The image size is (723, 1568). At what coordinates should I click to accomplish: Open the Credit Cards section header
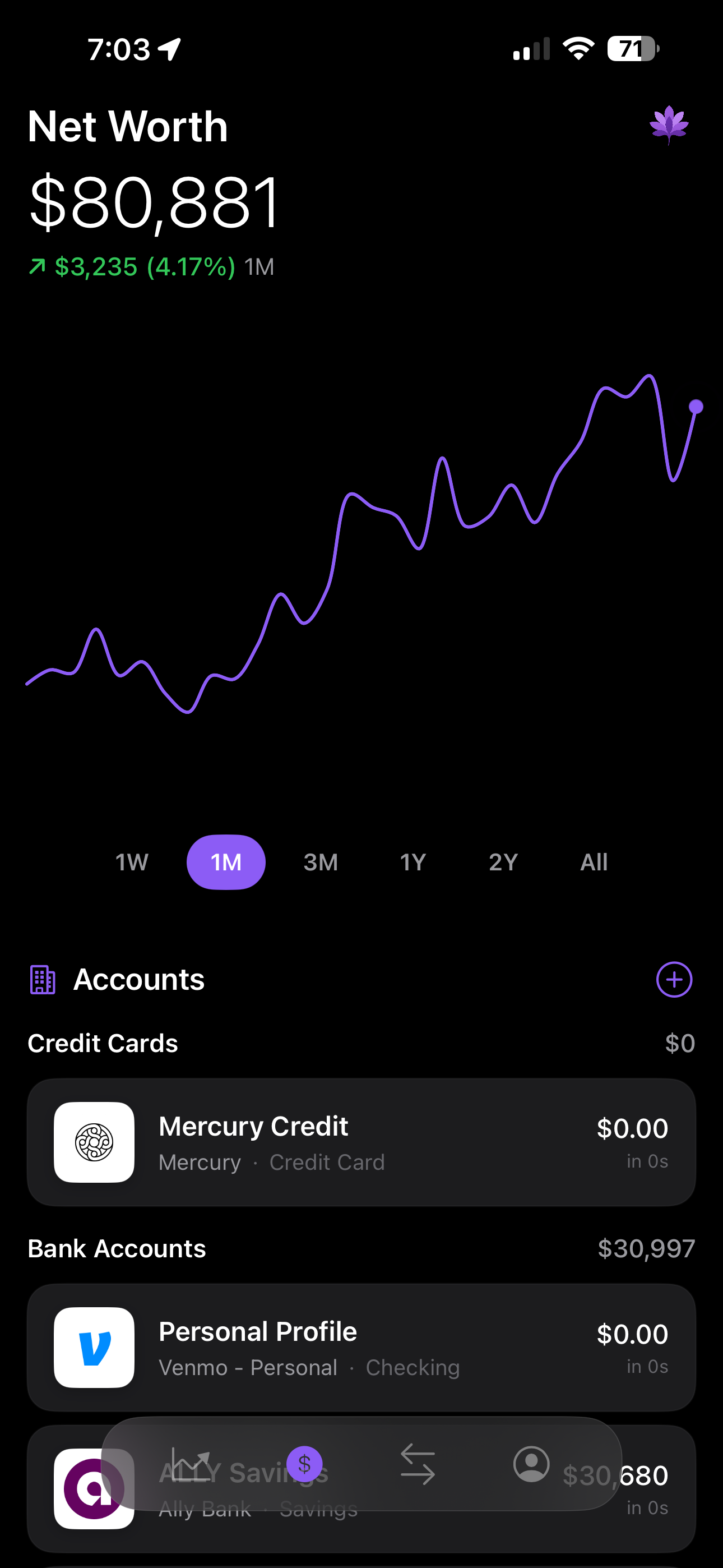[102, 1043]
